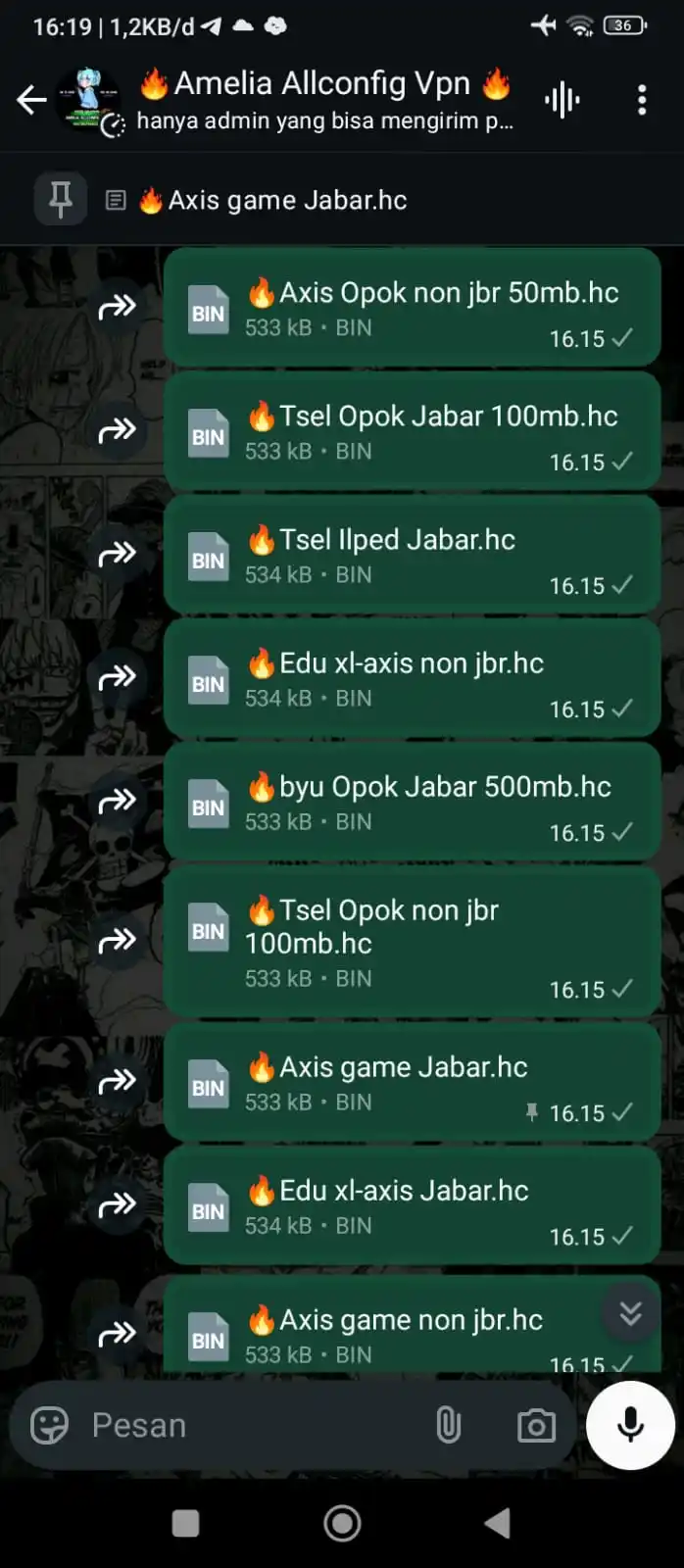
Task: Open the Axis game Jabar.hc file bubble
Action: 412,1082
